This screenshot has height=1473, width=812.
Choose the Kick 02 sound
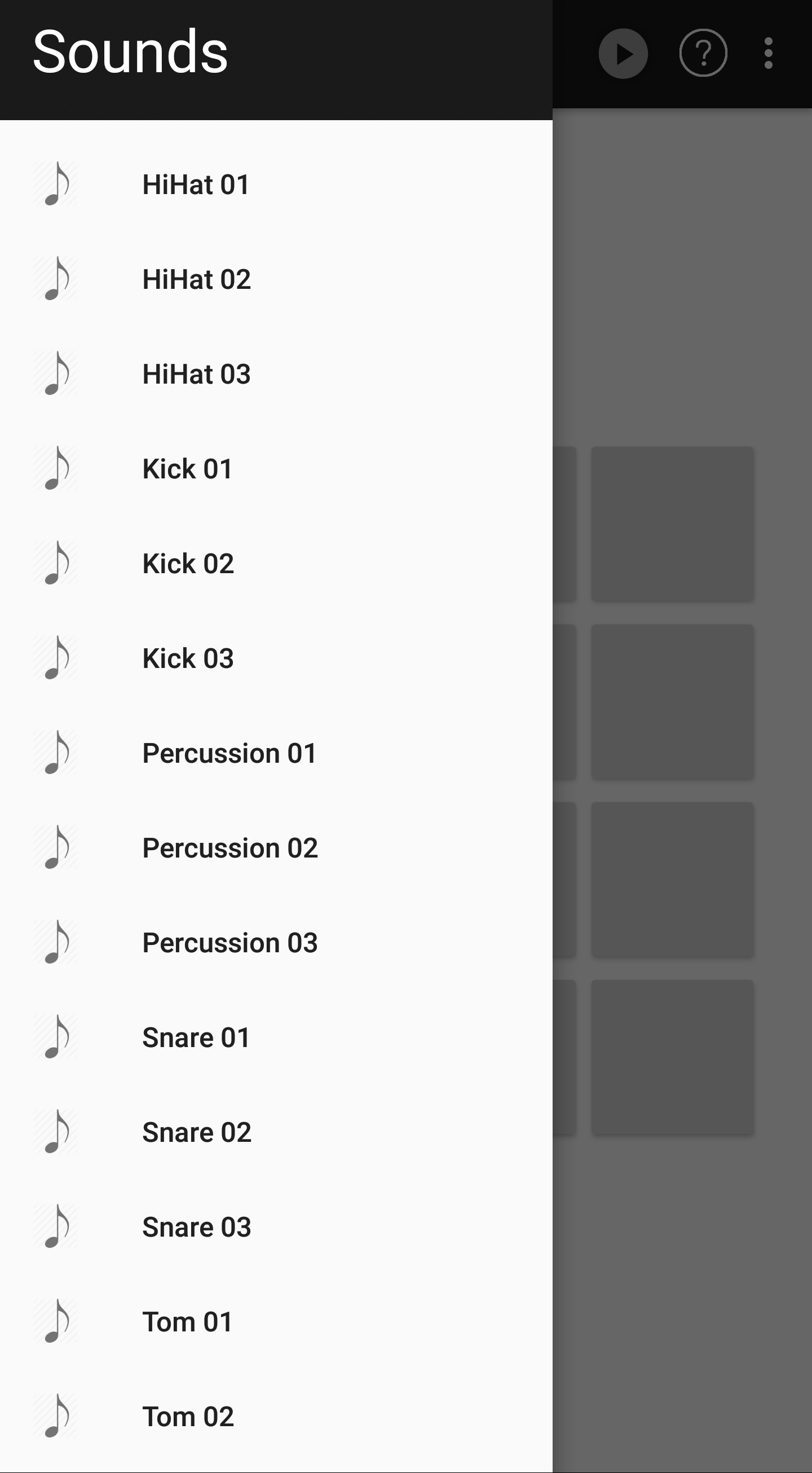pyautogui.click(x=276, y=564)
